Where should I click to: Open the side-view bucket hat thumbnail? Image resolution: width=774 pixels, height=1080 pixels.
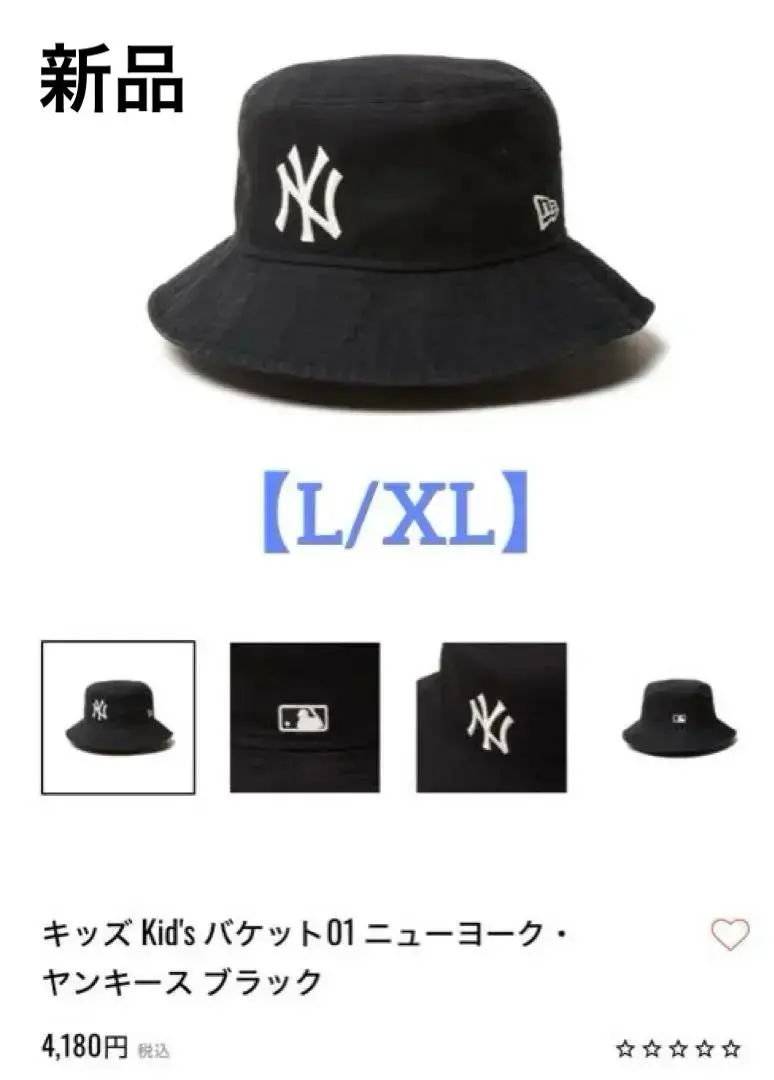click(x=678, y=714)
